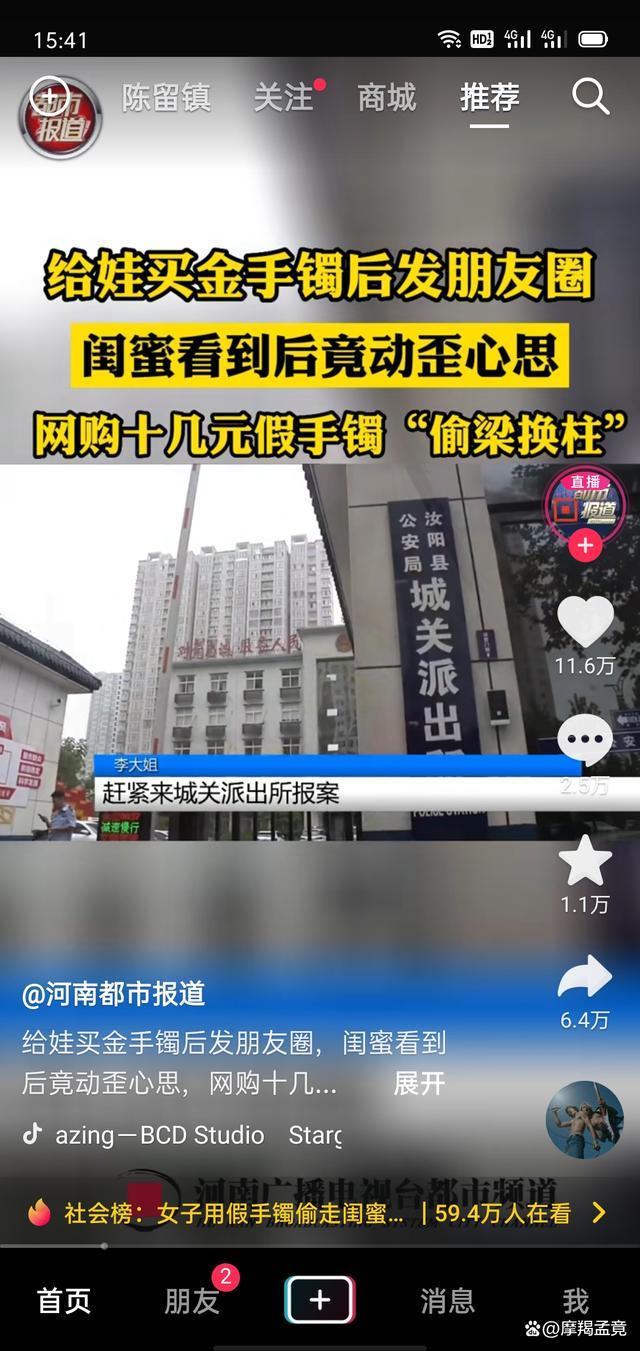Follow the author via red plus
Viewport: 640px width, 1351px height.
(x=585, y=546)
